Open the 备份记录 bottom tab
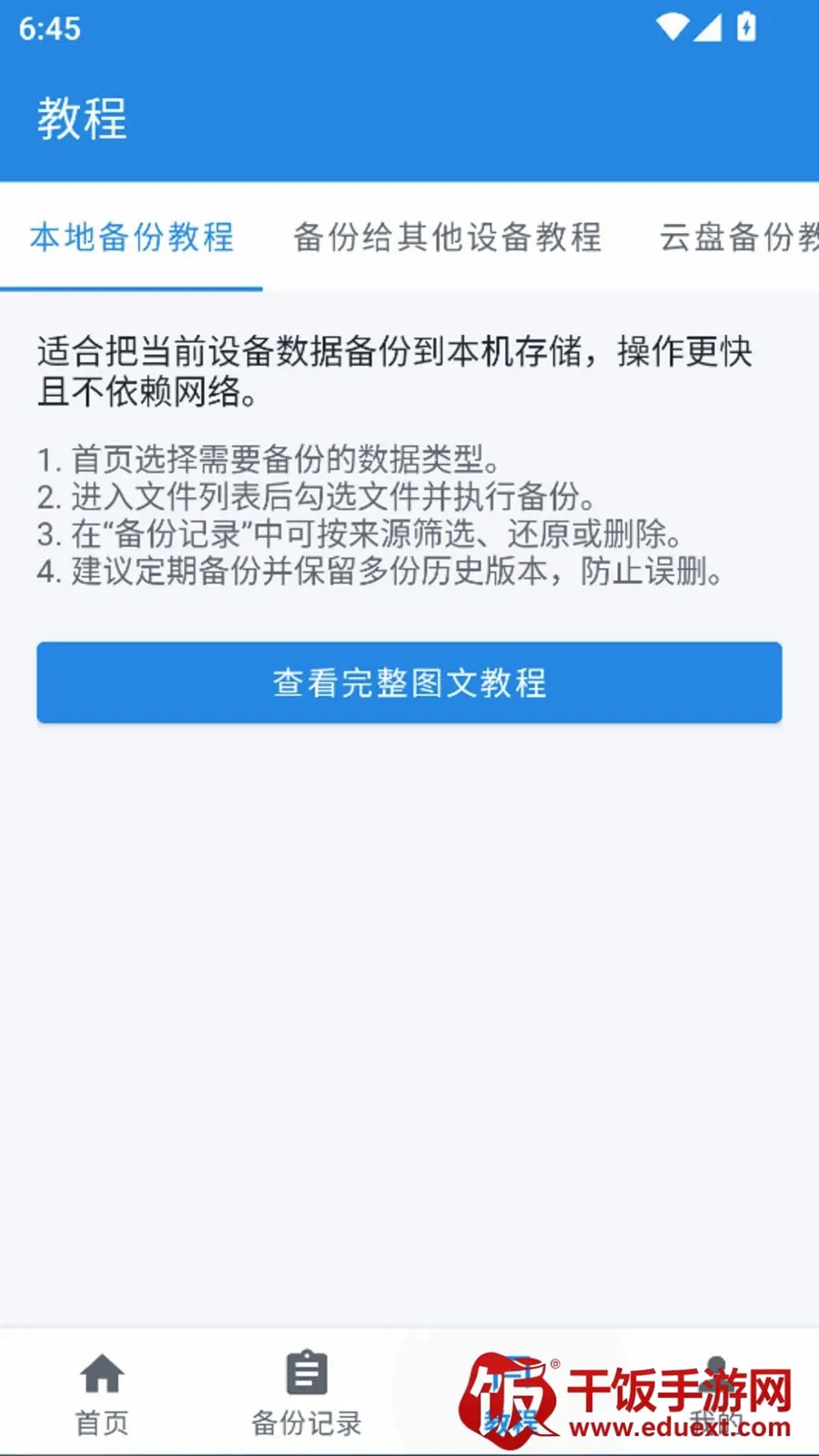819x1456 pixels. click(x=307, y=1392)
